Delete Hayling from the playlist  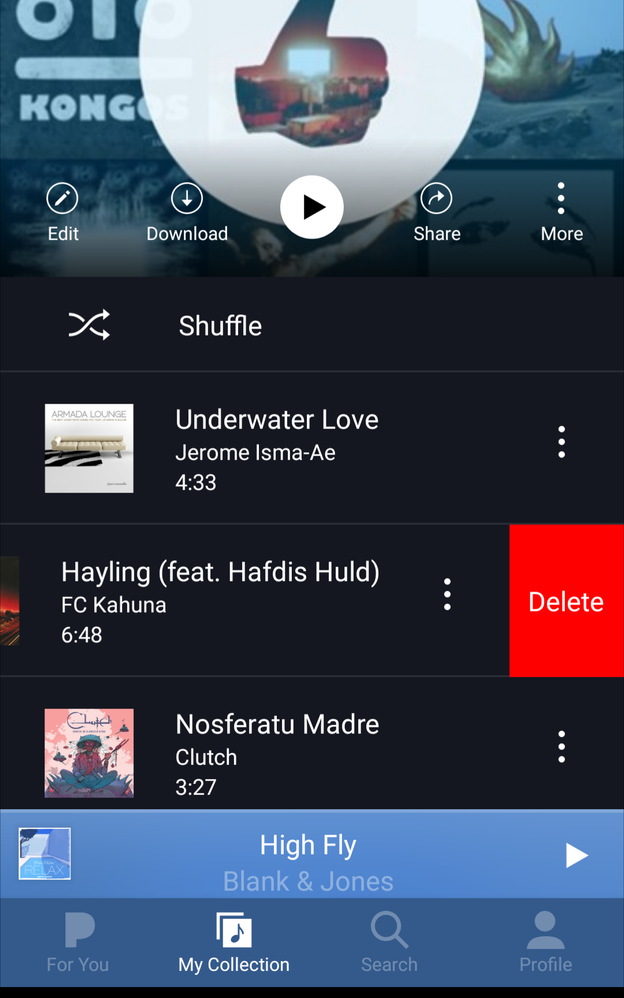tap(566, 601)
